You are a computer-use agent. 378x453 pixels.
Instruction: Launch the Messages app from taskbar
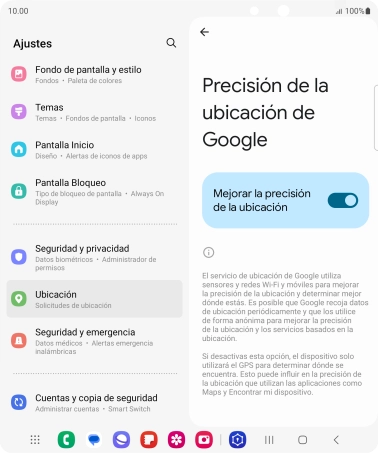pos(94,440)
